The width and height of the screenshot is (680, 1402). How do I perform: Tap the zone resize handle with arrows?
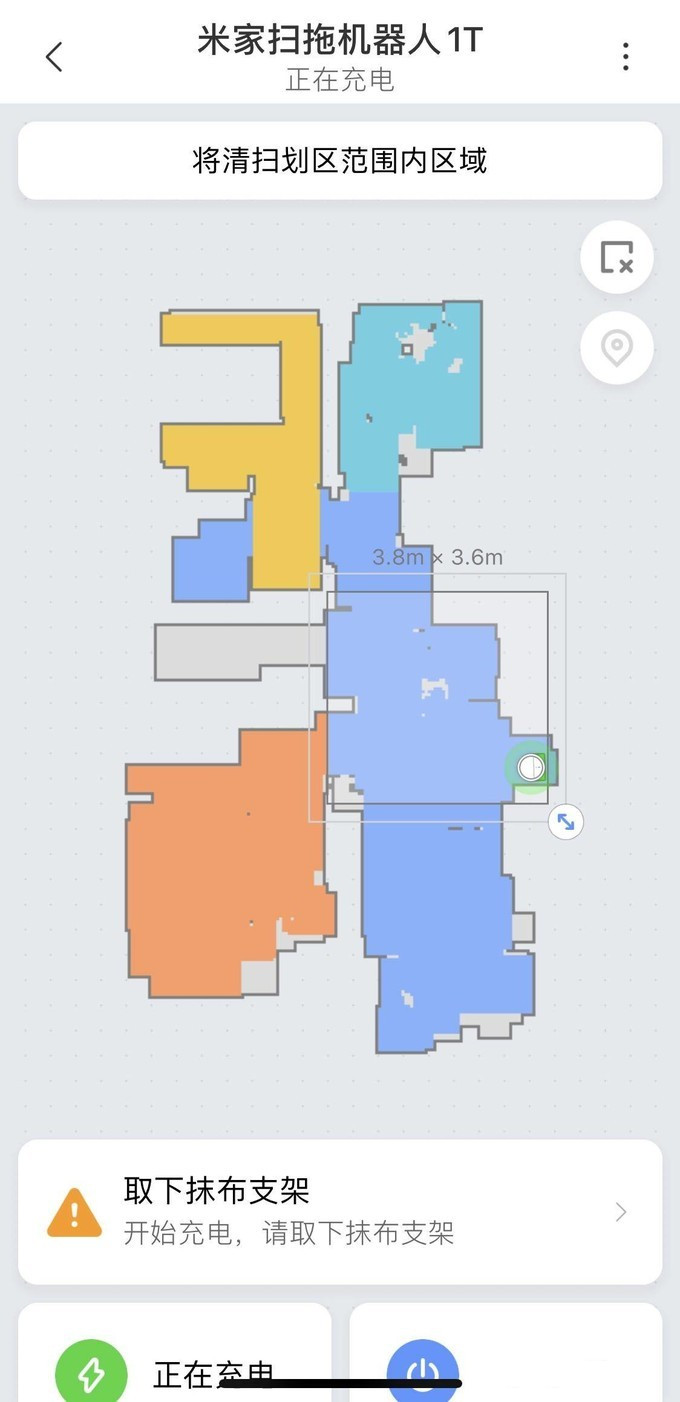click(566, 822)
